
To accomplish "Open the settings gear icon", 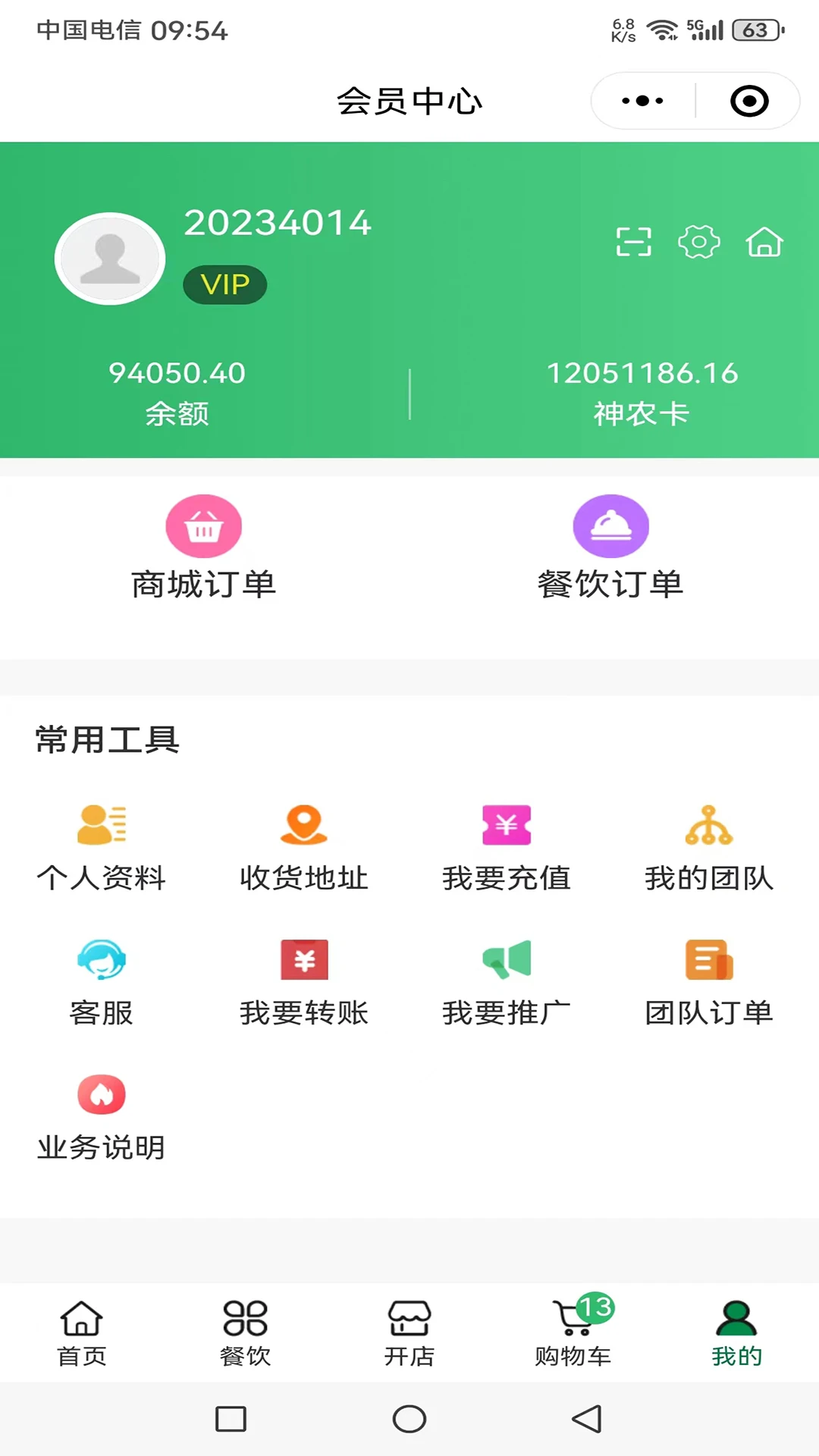I will pos(699,243).
